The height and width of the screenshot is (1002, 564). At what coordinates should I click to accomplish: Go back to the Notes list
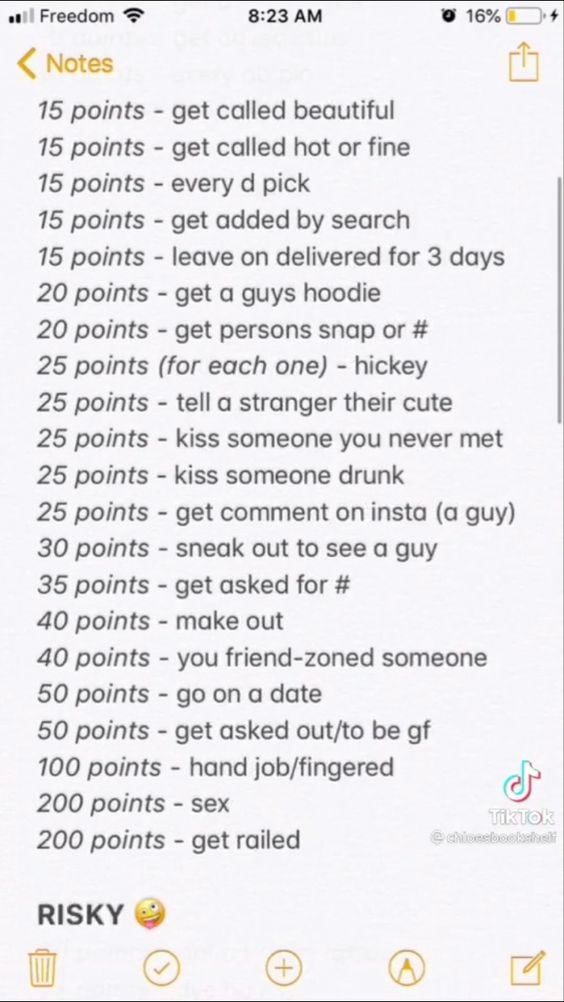[65, 64]
